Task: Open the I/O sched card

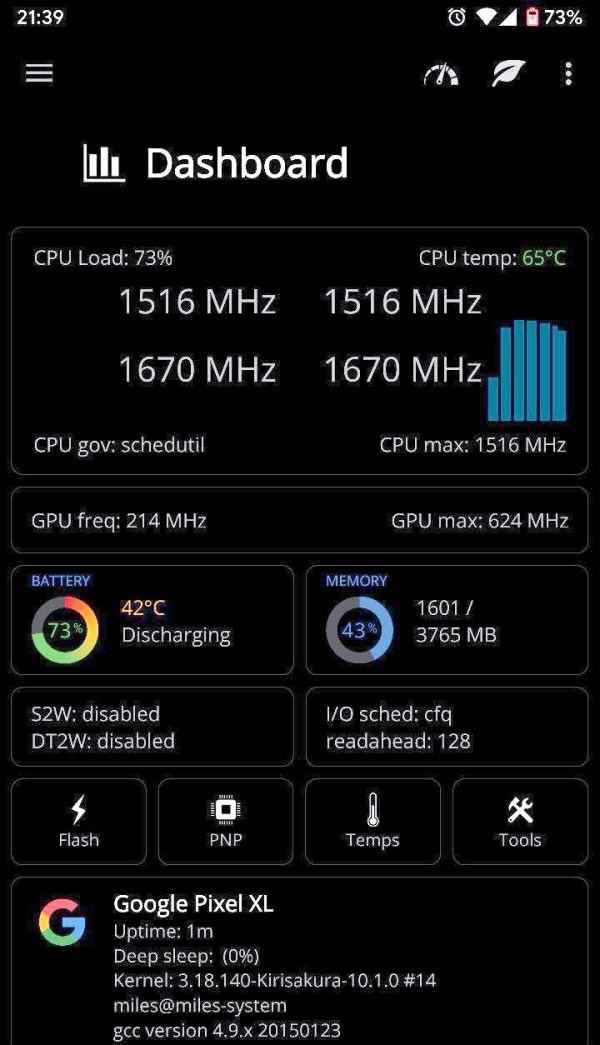Action: pos(447,727)
